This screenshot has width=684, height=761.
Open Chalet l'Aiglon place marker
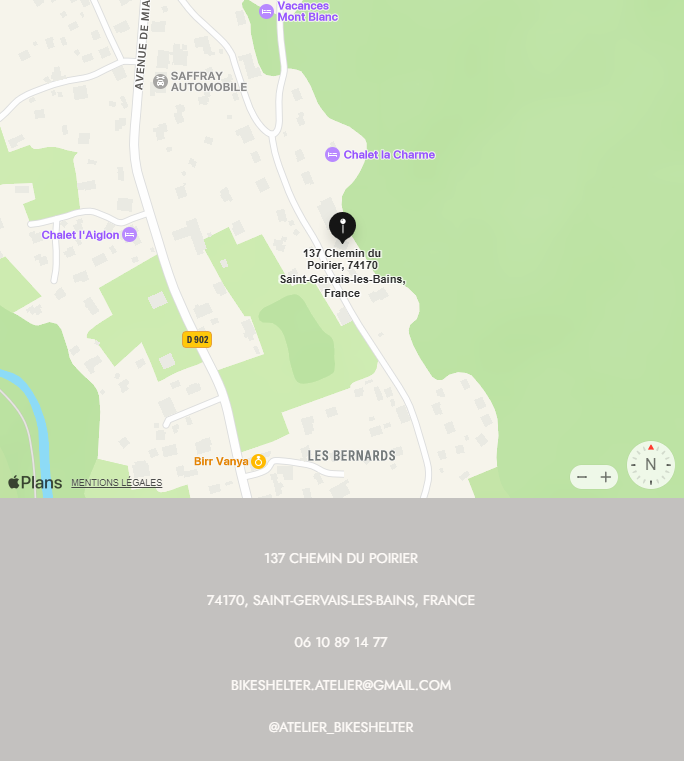[x=129, y=235]
